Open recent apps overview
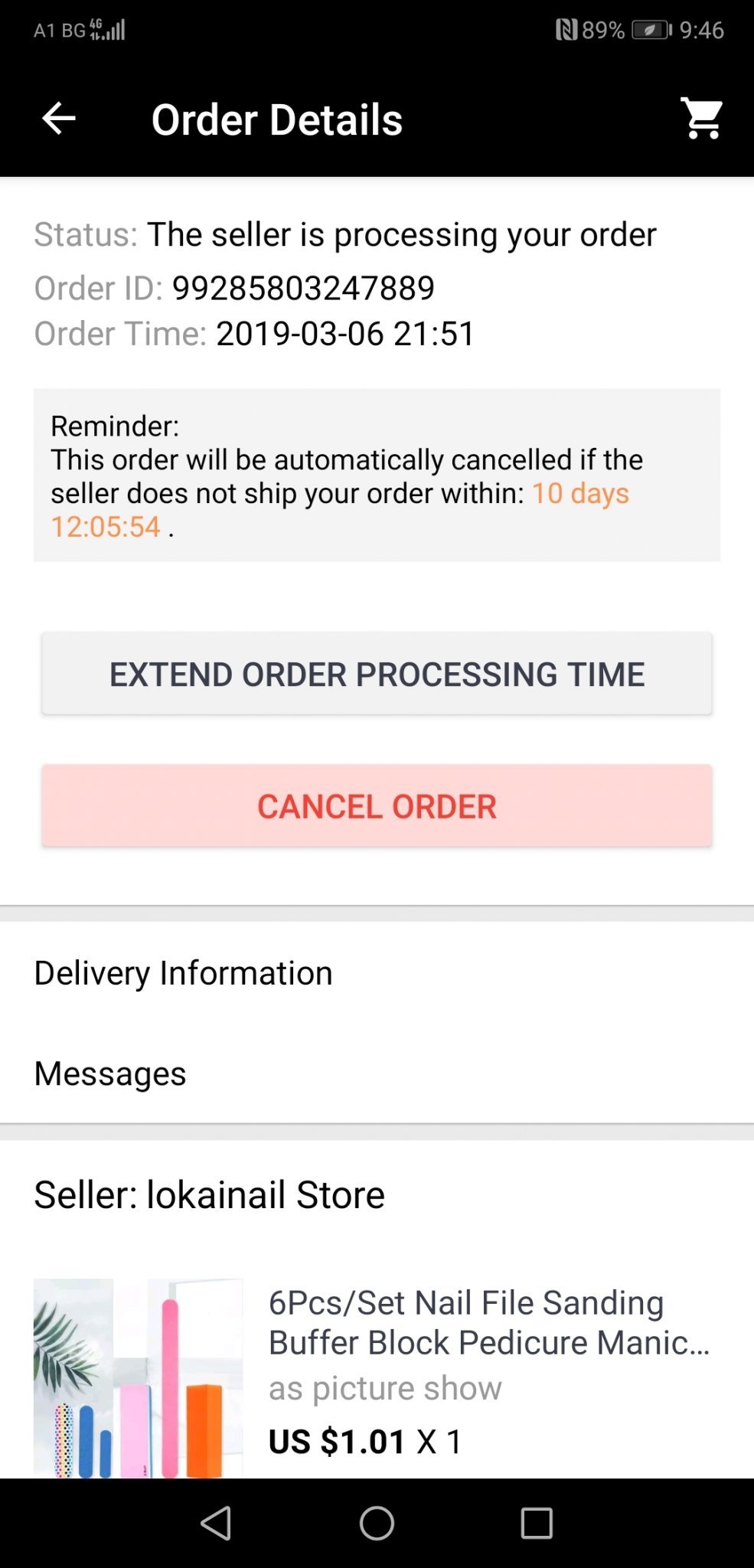754x1568 pixels. pyautogui.click(x=536, y=1523)
